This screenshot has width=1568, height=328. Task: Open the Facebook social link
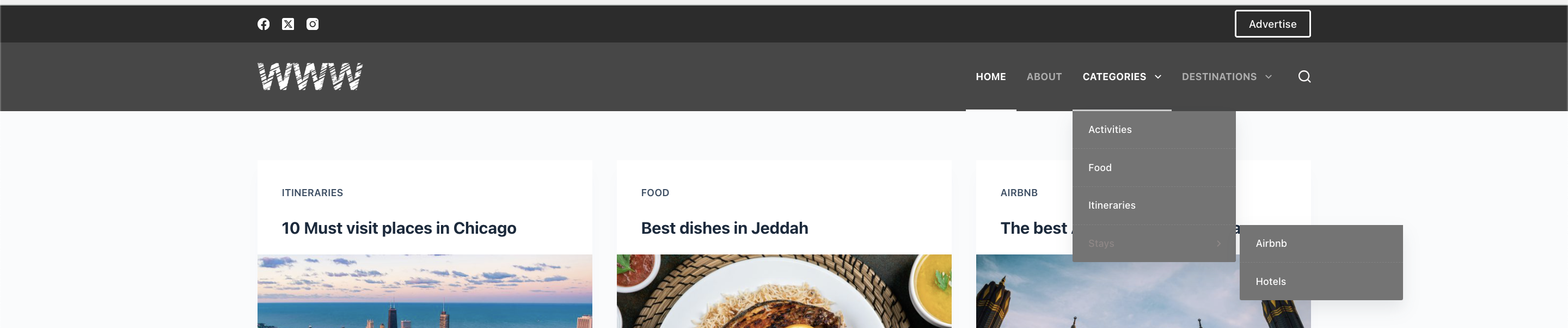point(263,24)
